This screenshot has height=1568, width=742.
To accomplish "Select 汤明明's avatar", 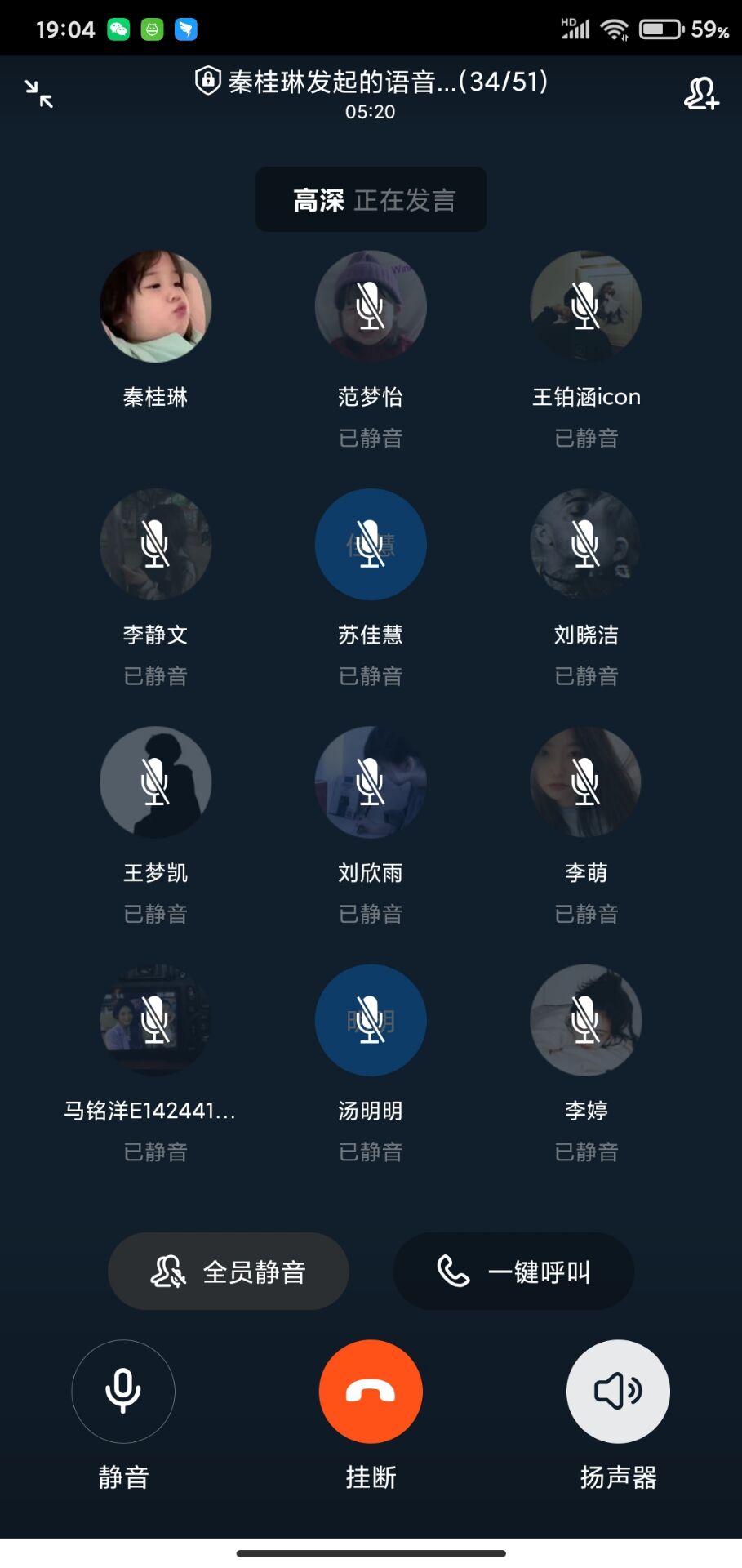I will (371, 1019).
